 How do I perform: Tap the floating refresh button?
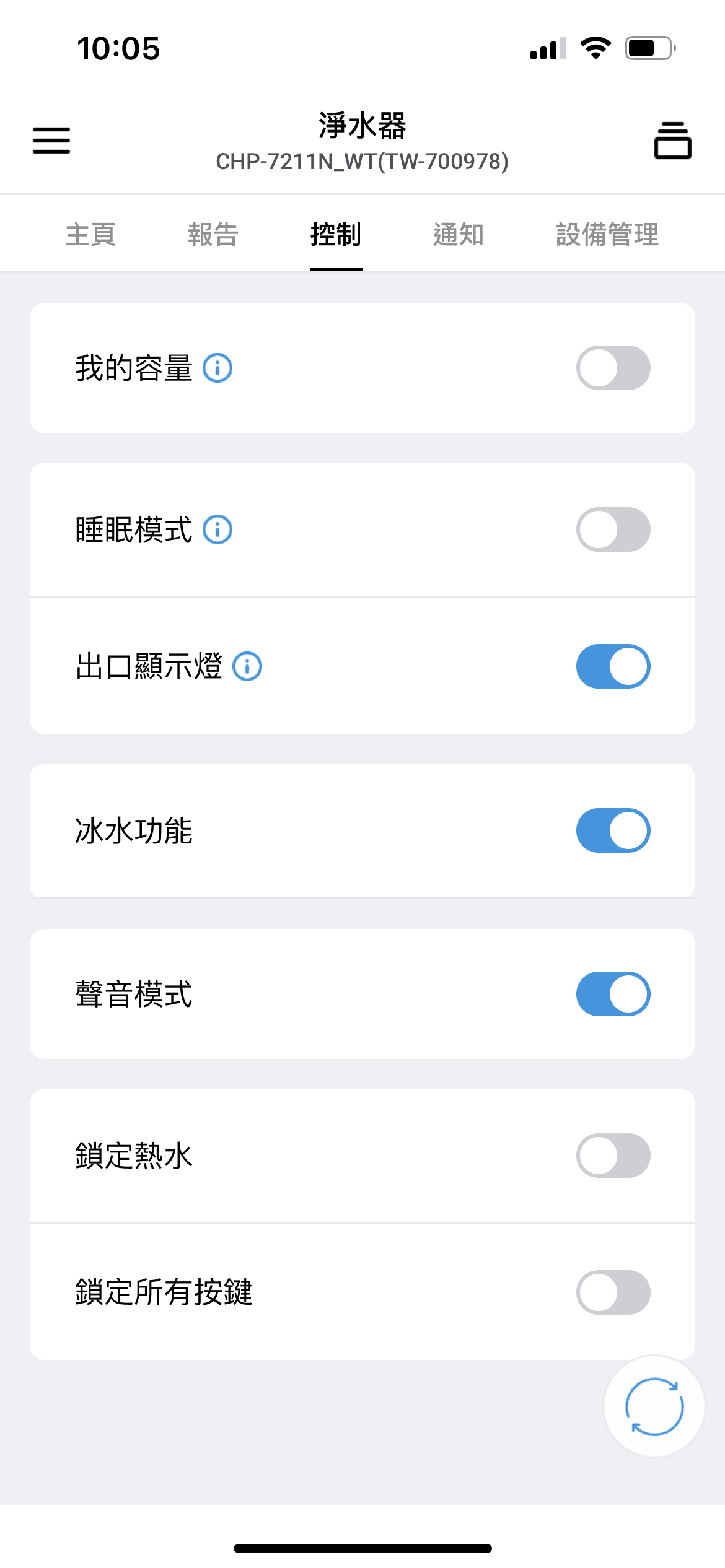(x=654, y=1406)
